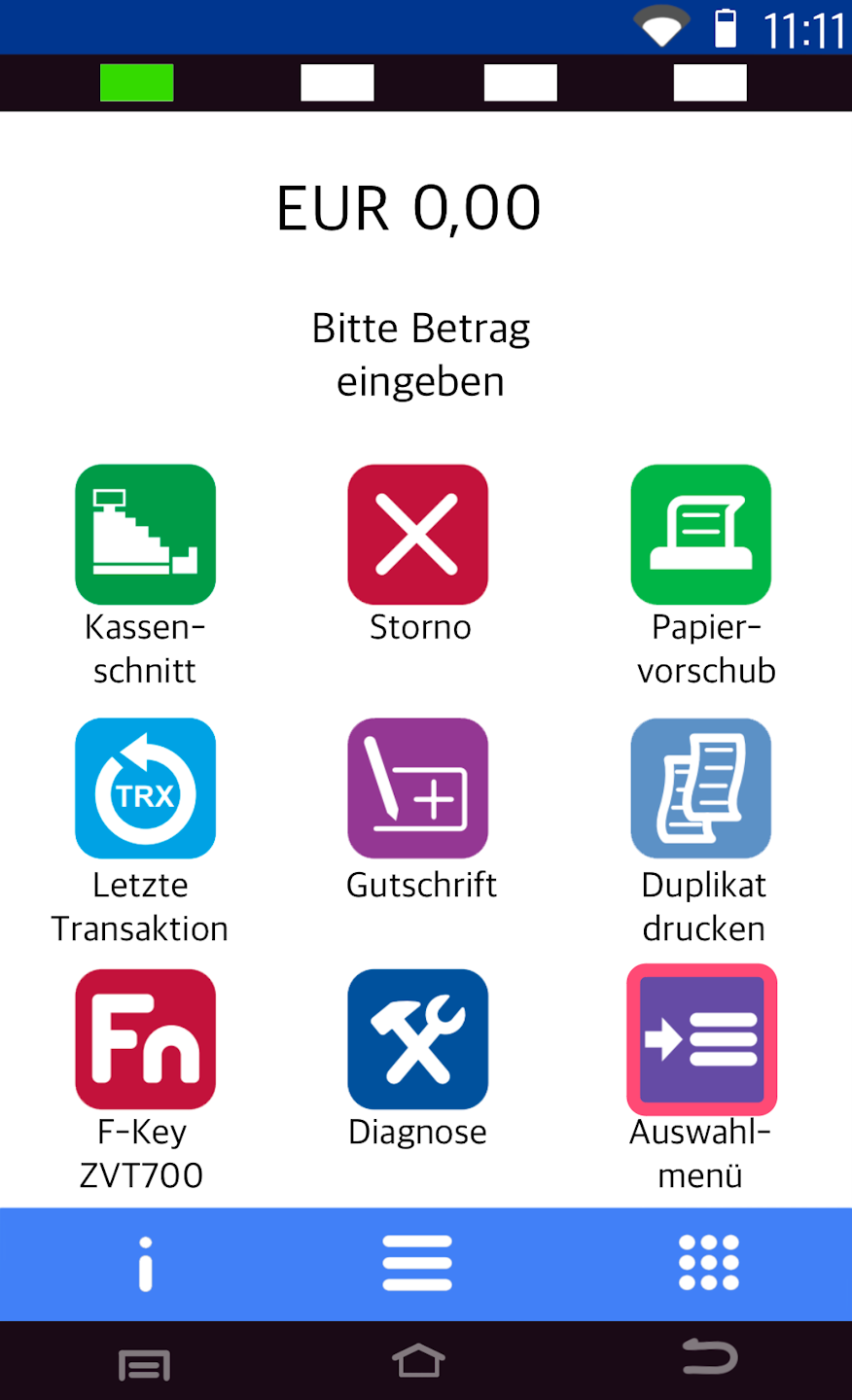Open F-Key ZVT700

[145, 1039]
